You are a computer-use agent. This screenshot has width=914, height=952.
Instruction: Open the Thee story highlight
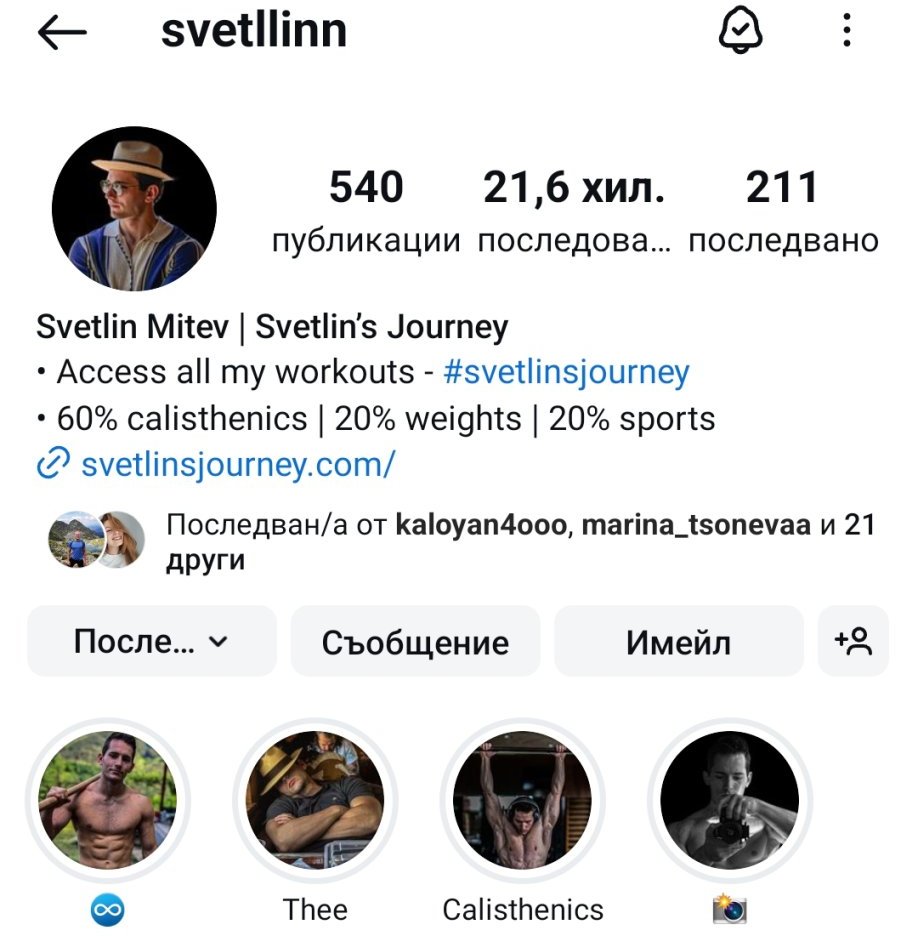click(x=315, y=801)
